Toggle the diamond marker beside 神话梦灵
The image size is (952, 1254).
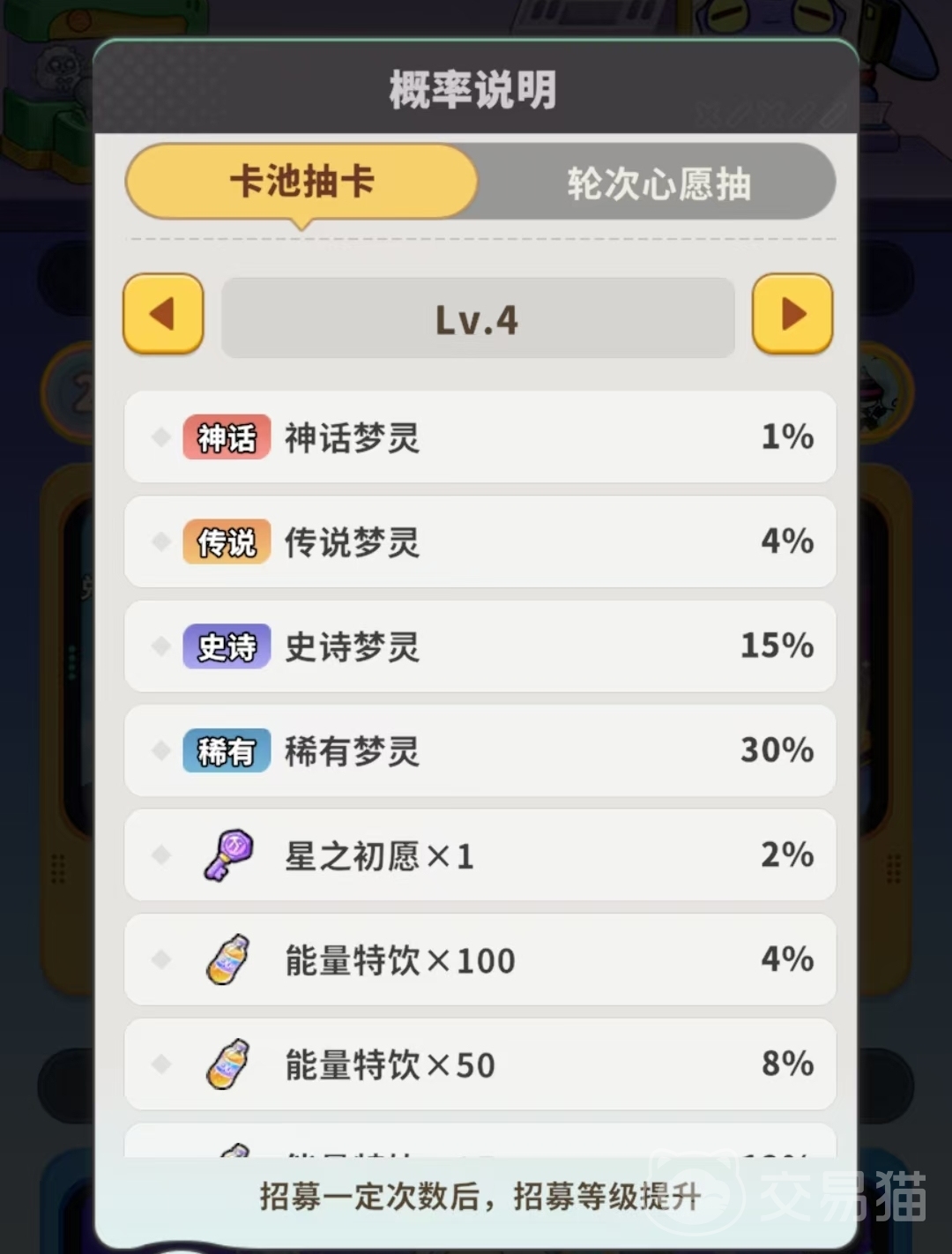click(x=161, y=437)
